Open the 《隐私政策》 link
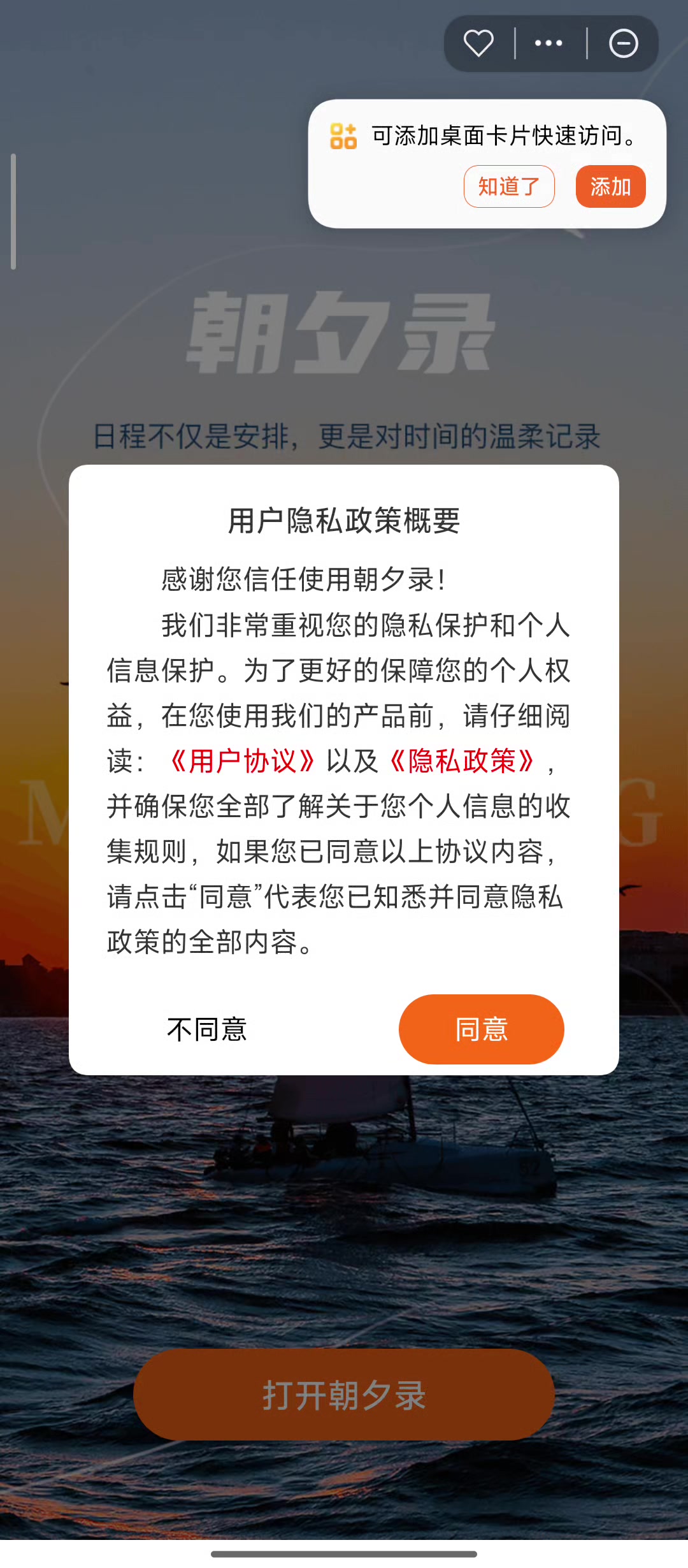The width and height of the screenshot is (688, 1568). pos(462,761)
